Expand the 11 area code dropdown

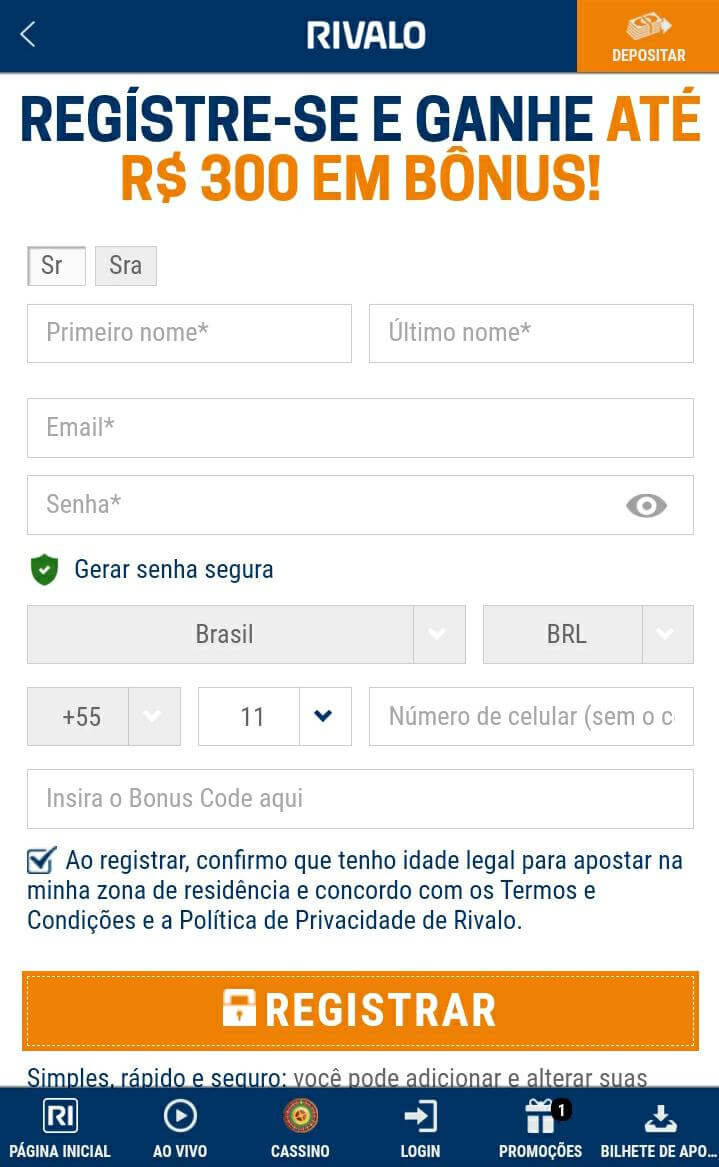[275, 717]
